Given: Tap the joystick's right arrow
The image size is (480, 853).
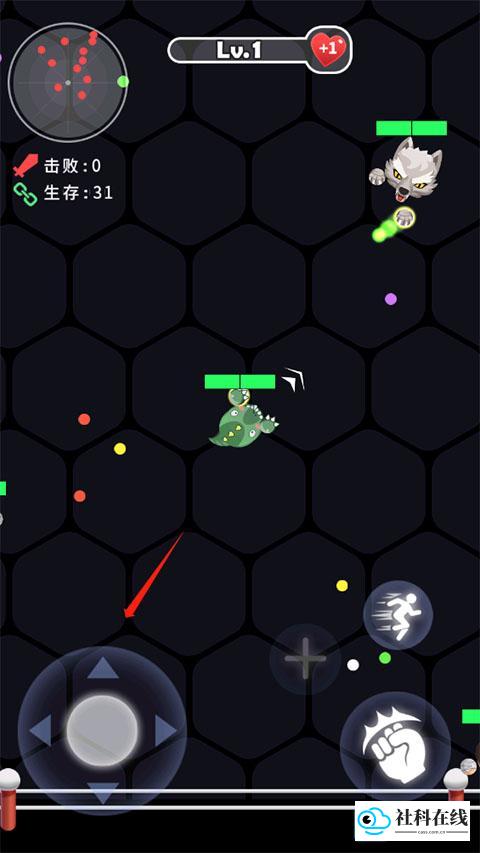Looking at the screenshot, I should pyautogui.click(x=165, y=731).
